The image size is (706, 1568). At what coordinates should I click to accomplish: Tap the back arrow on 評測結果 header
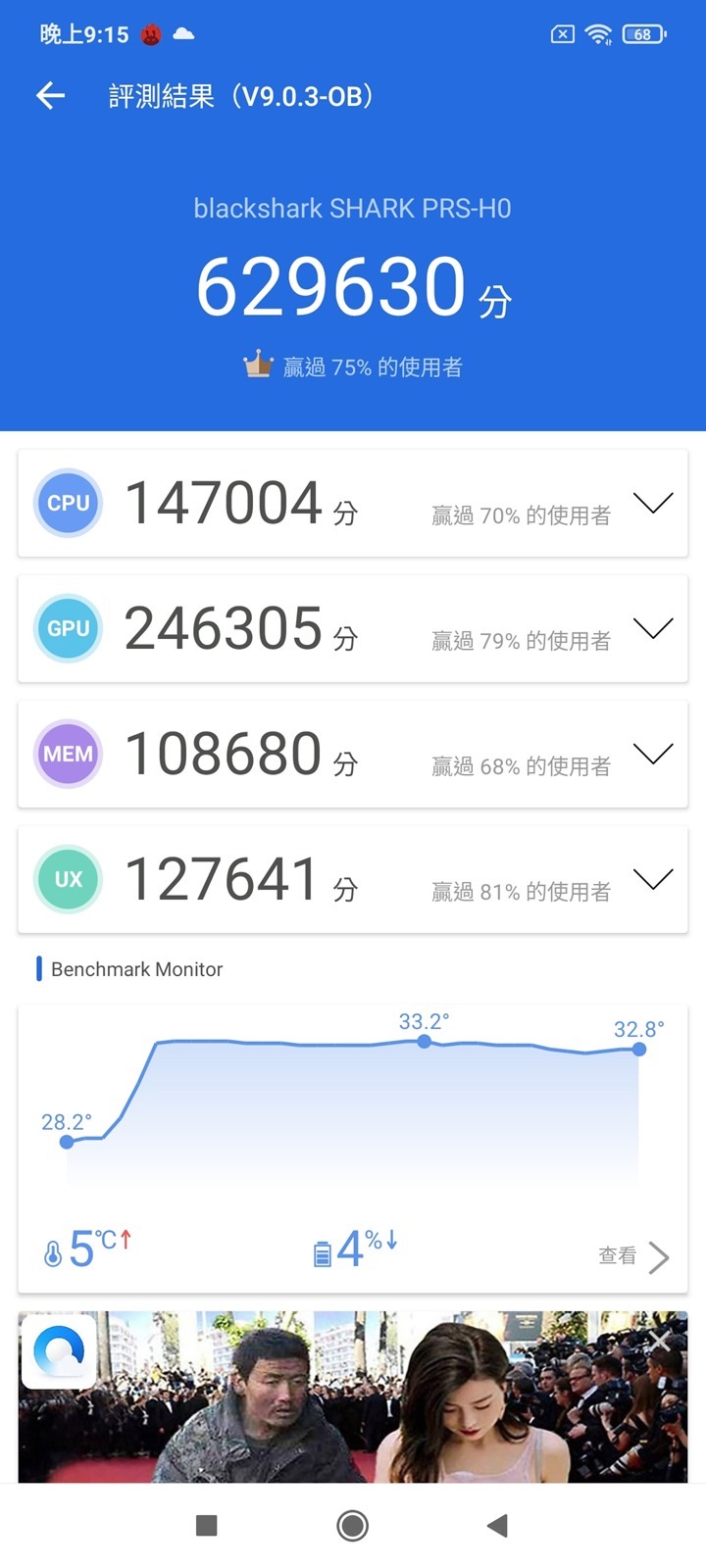(49, 95)
